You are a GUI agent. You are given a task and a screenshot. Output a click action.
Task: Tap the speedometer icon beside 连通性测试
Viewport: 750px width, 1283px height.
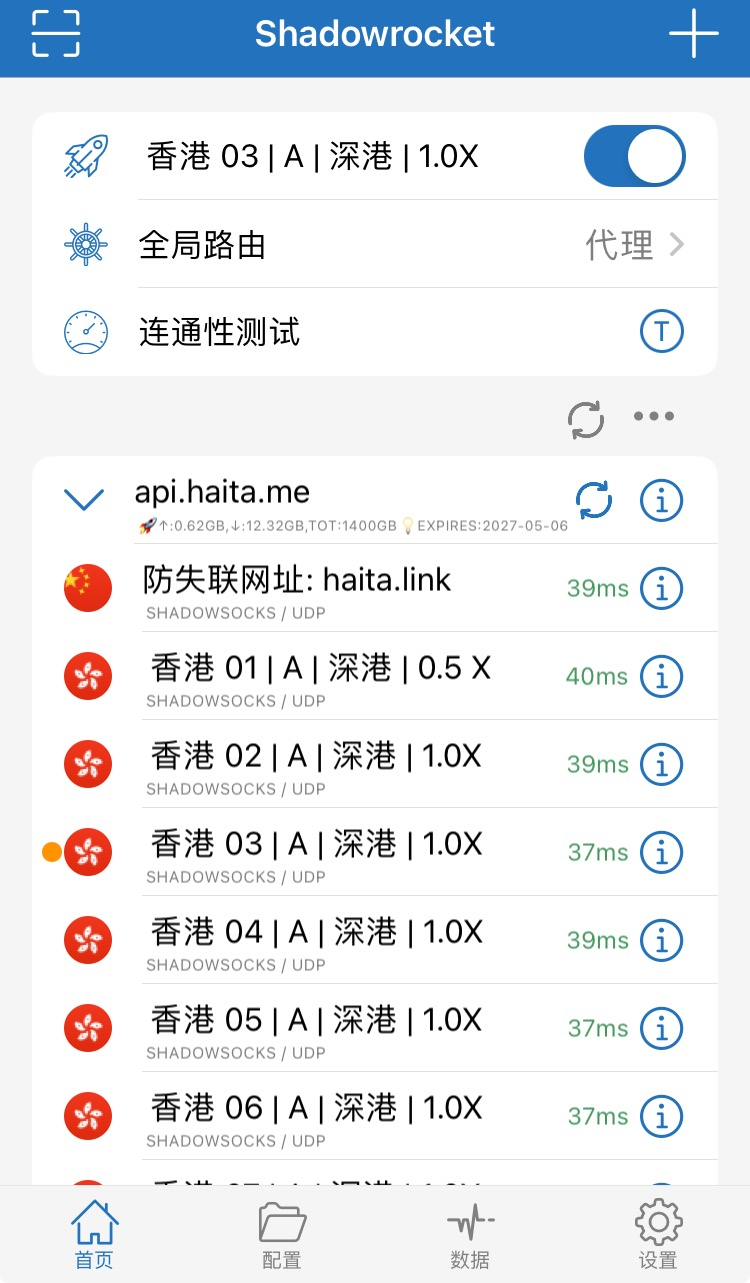pos(88,331)
